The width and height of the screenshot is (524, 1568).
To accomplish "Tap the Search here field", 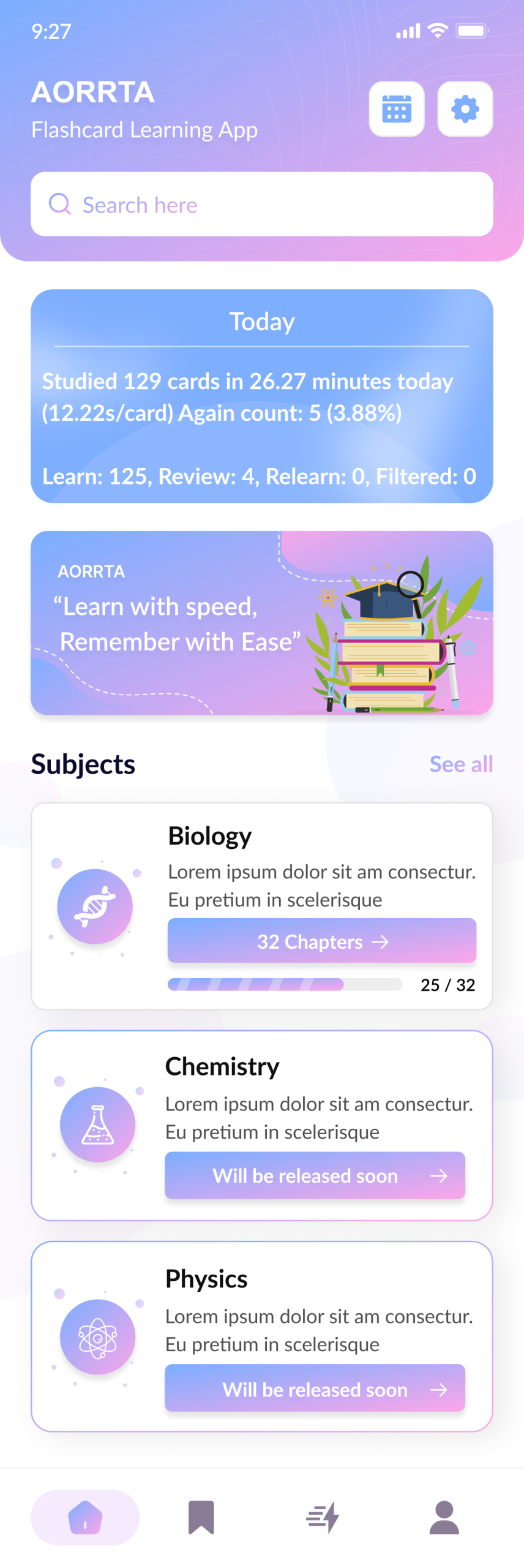I will pyautogui.click(x=262, y=204).
